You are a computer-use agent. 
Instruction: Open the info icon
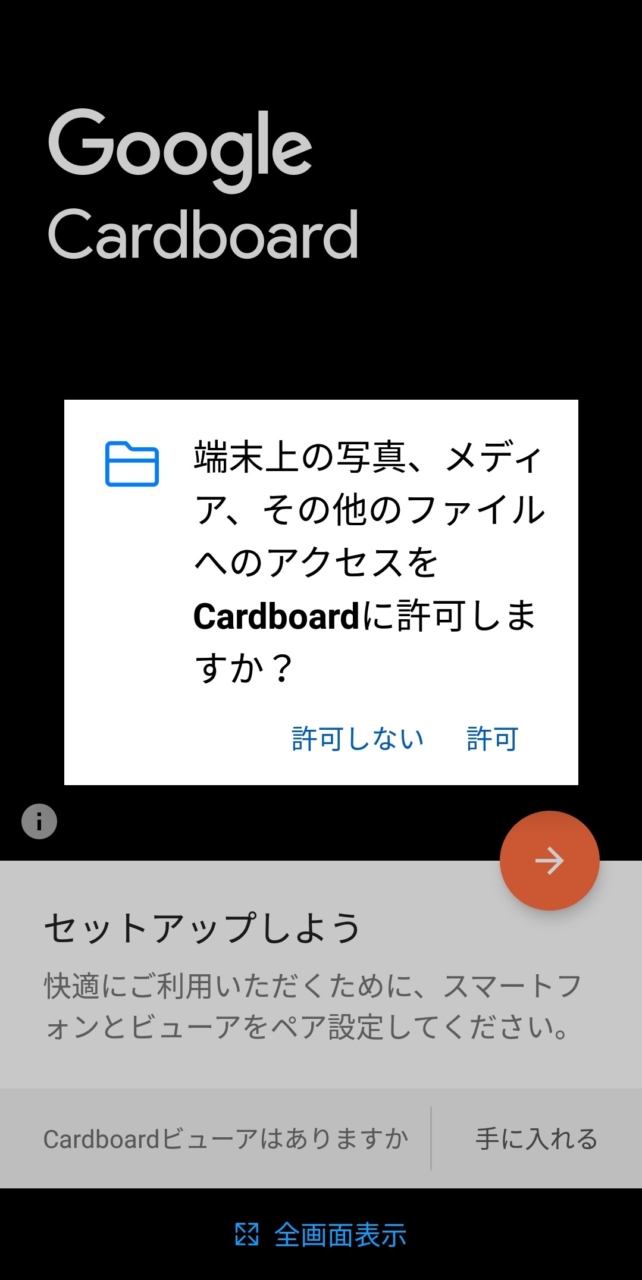(39, 822)
